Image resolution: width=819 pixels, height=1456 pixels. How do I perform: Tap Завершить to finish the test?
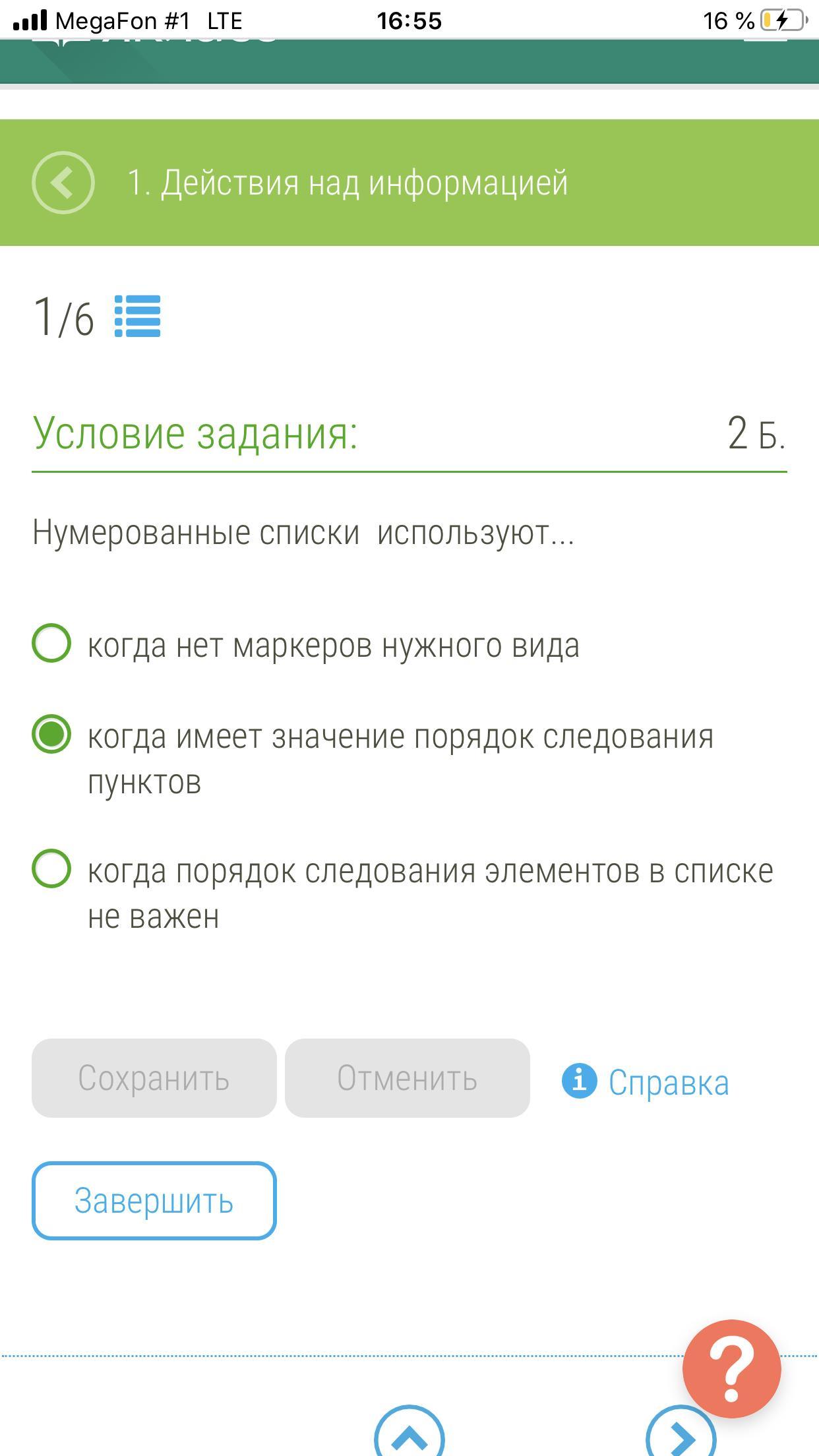(x=154, y=1201)
